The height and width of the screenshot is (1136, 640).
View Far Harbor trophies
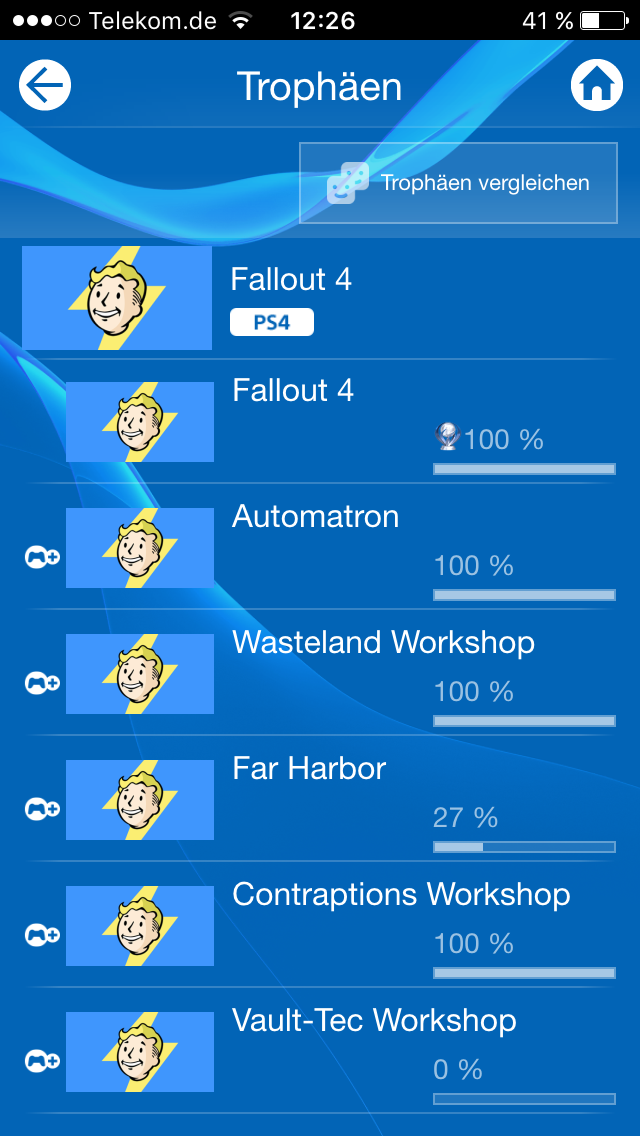point(320,799)
